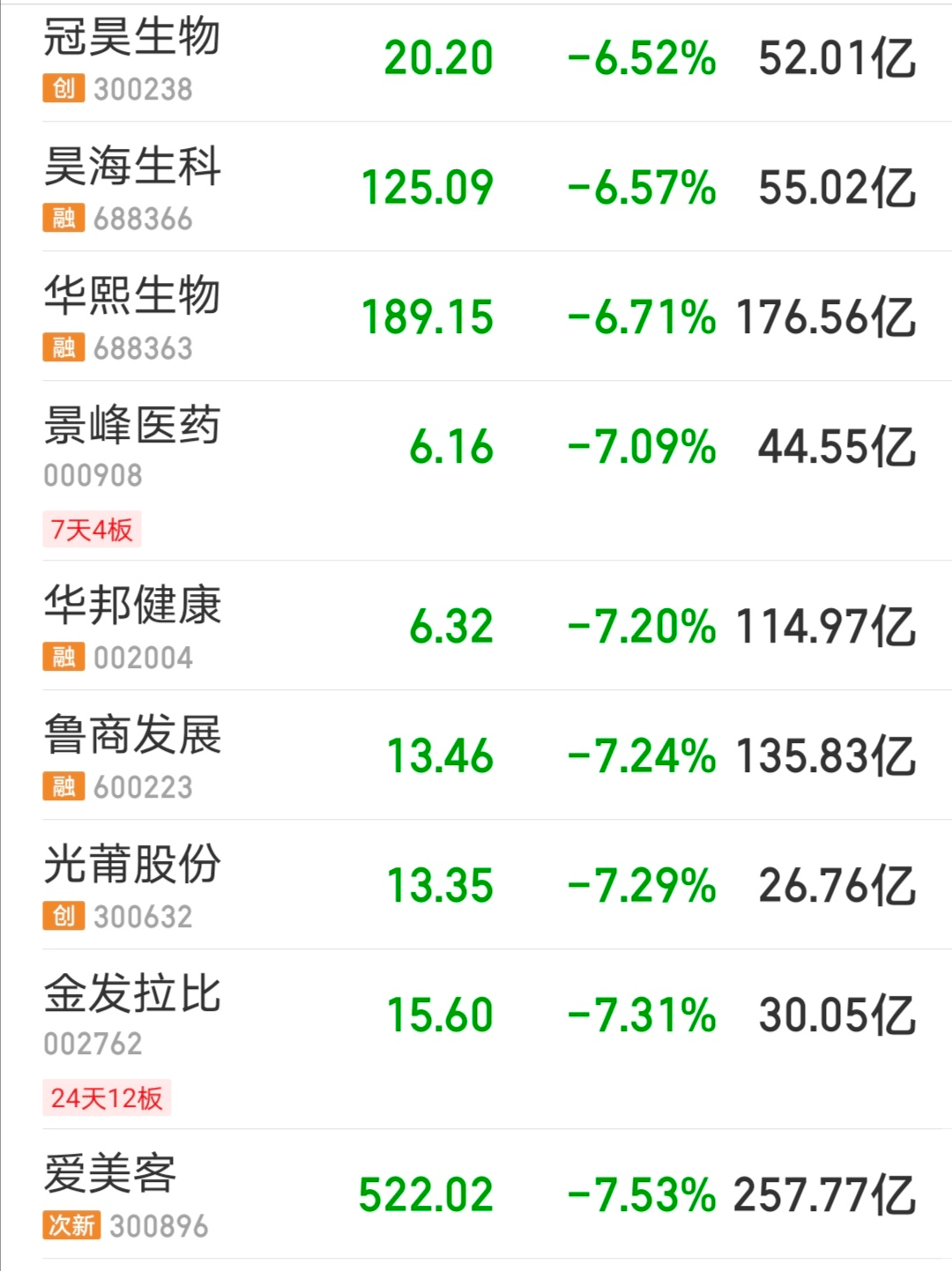Tap the 融 icon beside code 600223
Image resolution: width=952 pixels, height=1271 pixels.
coord(60,784)
